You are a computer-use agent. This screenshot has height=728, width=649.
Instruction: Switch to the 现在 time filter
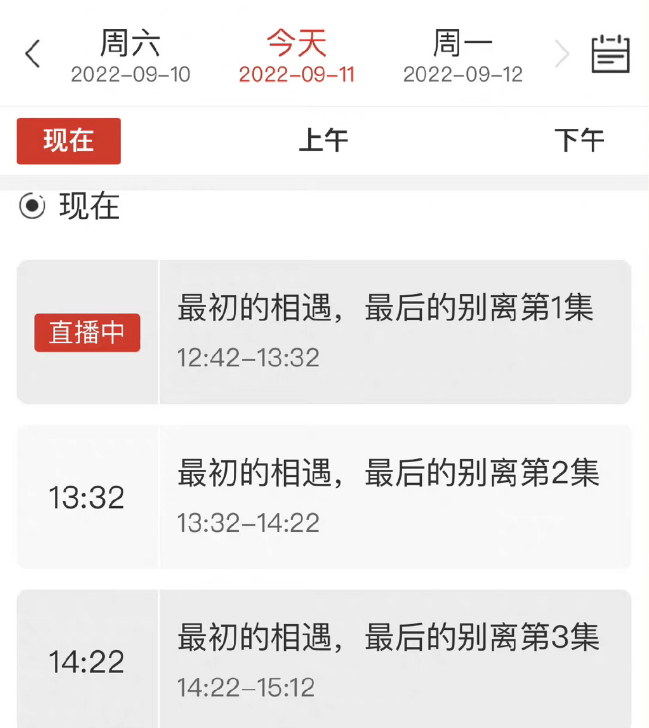point(69,141)
